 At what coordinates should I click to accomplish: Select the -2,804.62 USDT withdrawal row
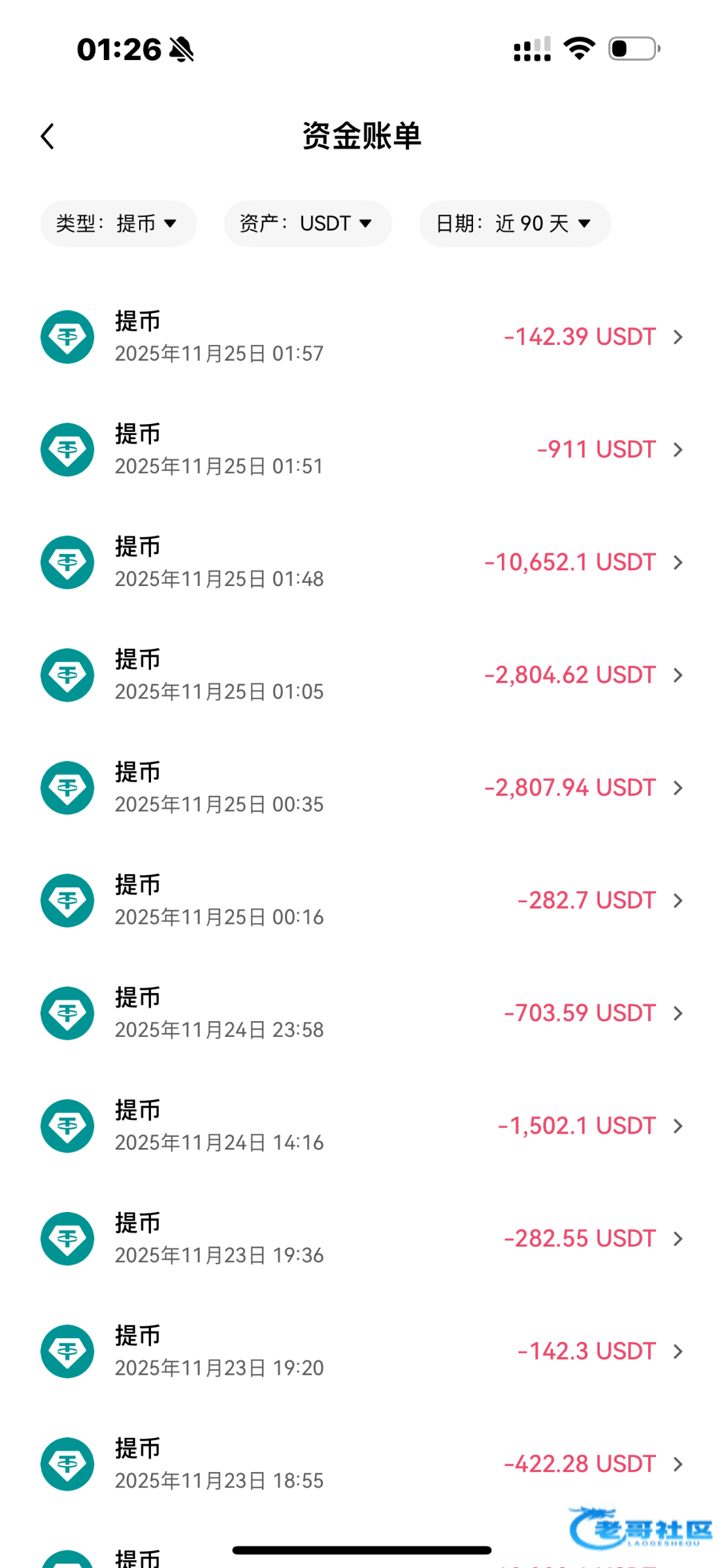362,675
